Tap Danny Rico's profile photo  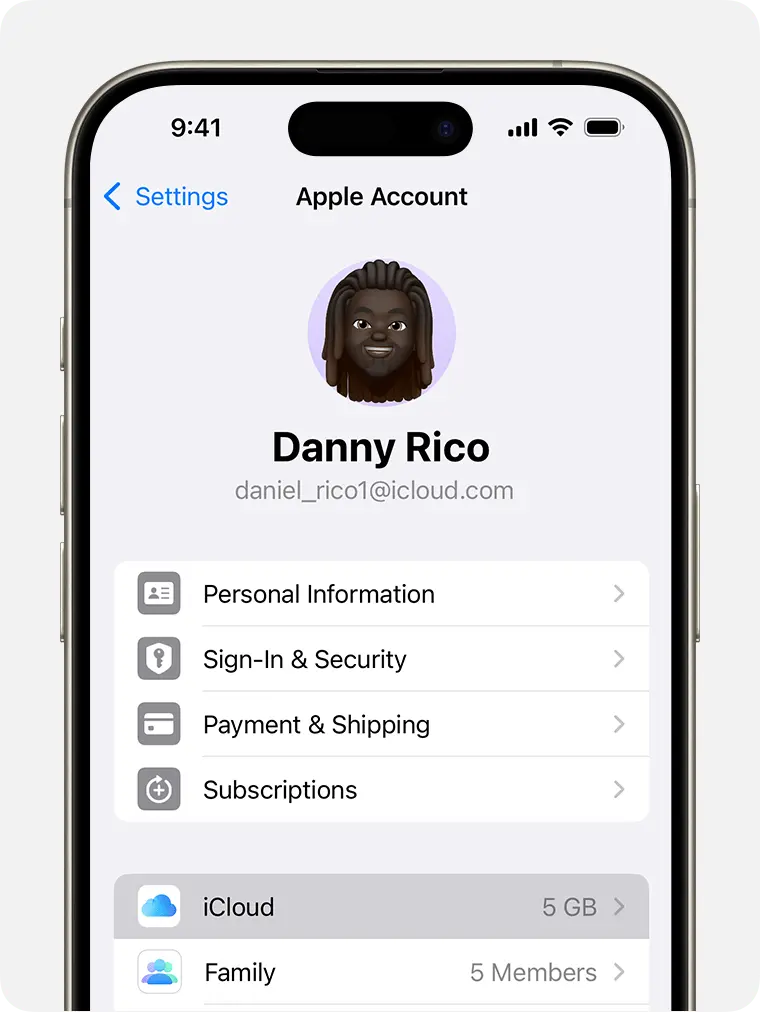click(x=381, y=333)
